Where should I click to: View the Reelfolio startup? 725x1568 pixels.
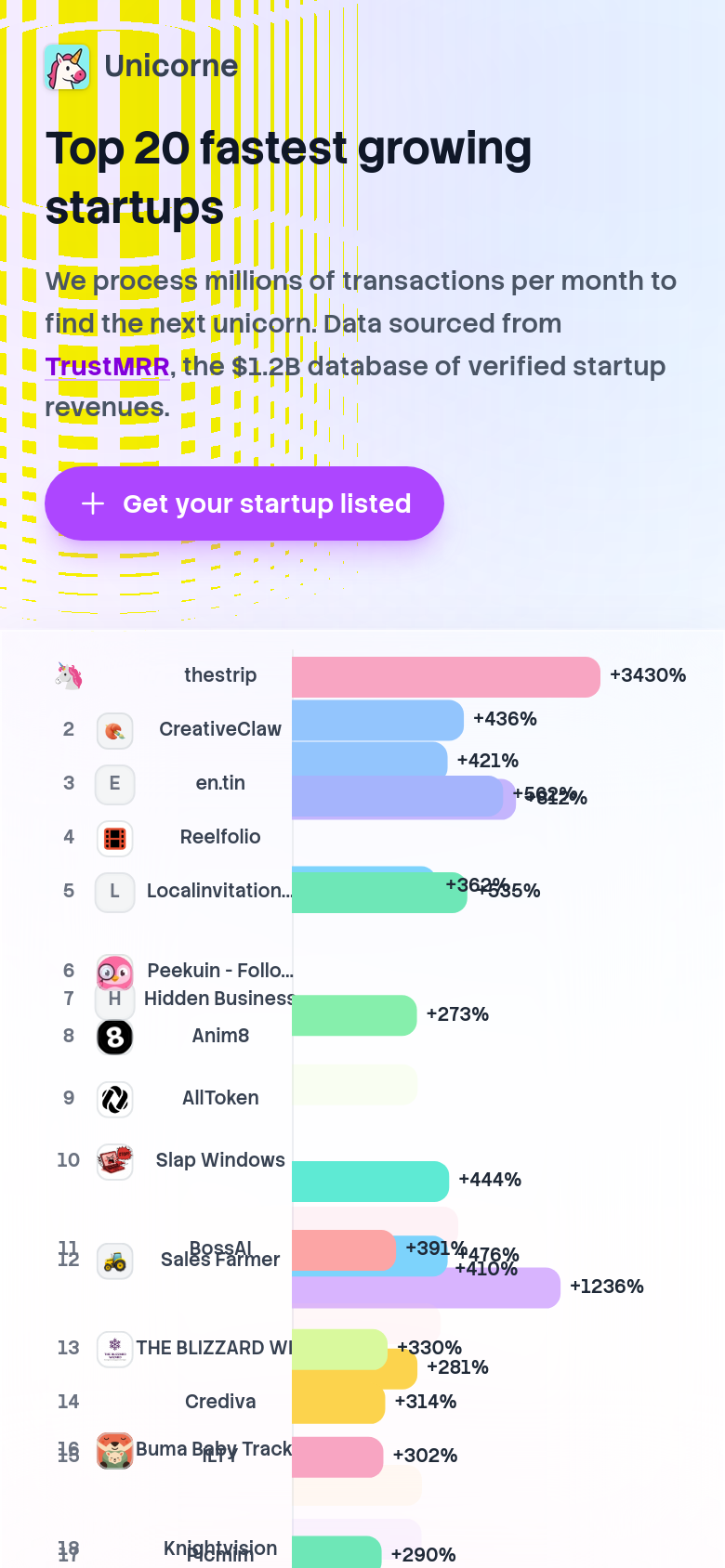click(220, 837)
